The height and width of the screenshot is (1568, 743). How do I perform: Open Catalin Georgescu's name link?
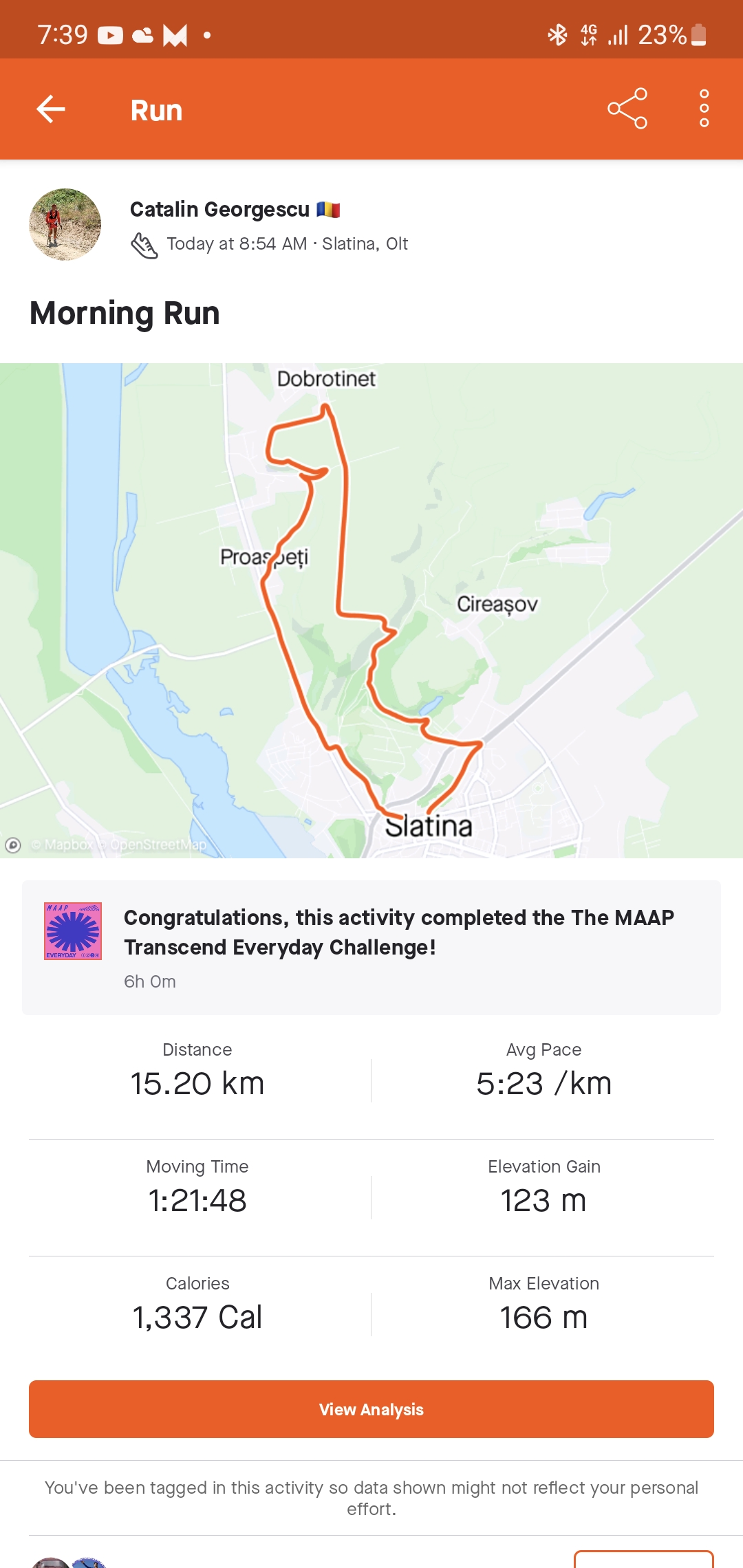(220, 209)
